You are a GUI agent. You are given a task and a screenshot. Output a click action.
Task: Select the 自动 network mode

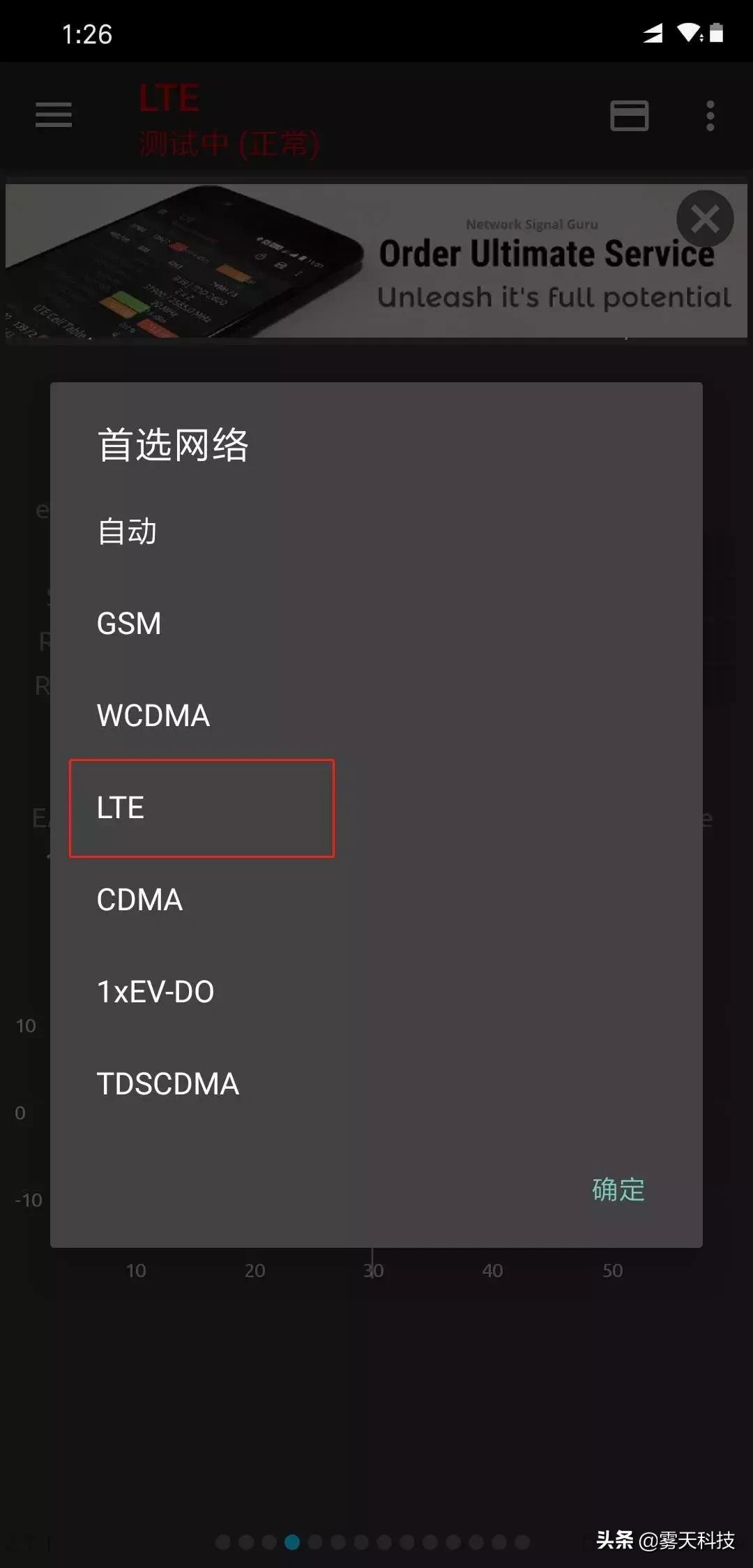click(x=128, y=532)
